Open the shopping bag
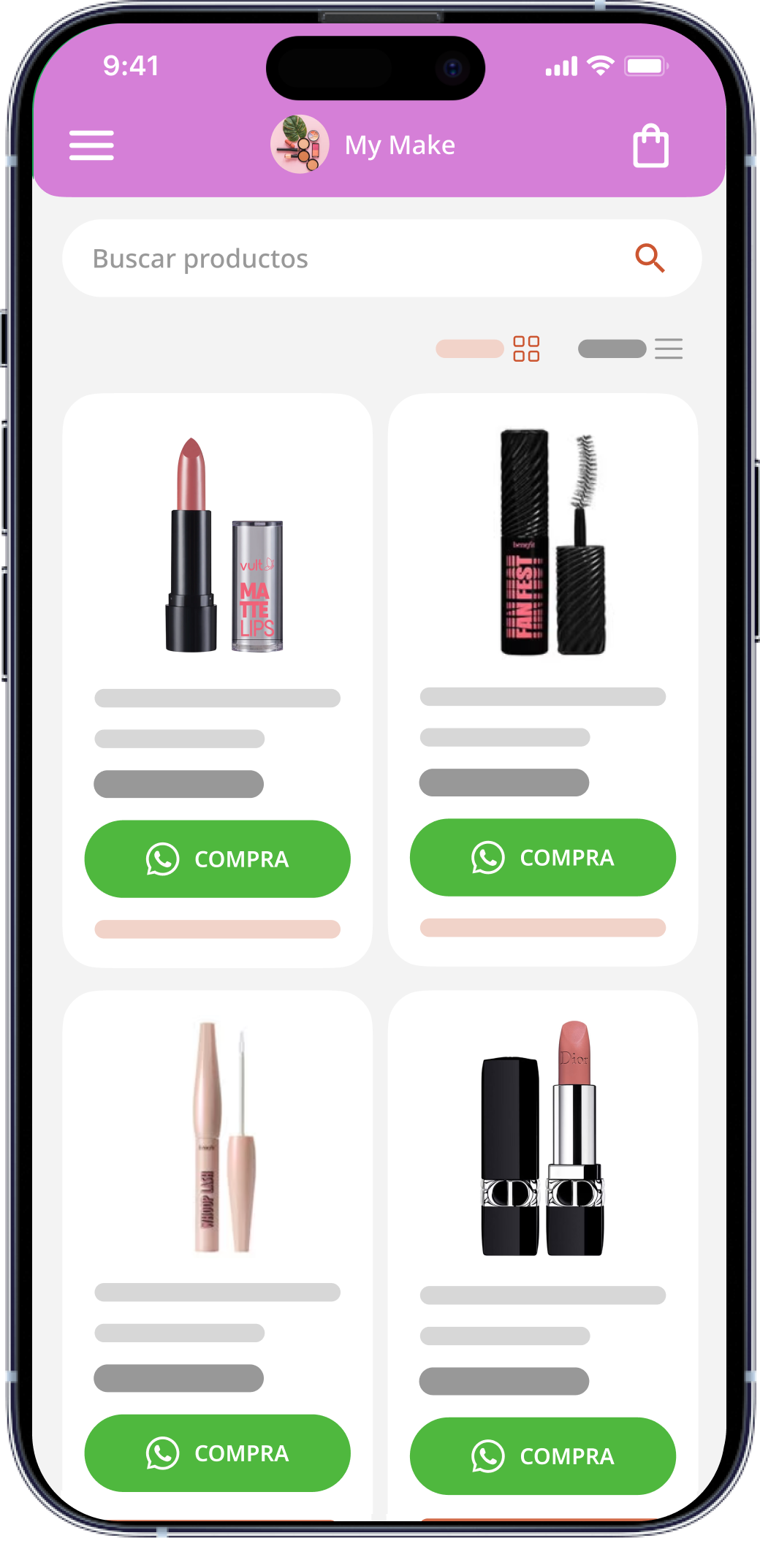Image resolution: width=760 pixels, height=1568 pixels. tap(650, 146)
